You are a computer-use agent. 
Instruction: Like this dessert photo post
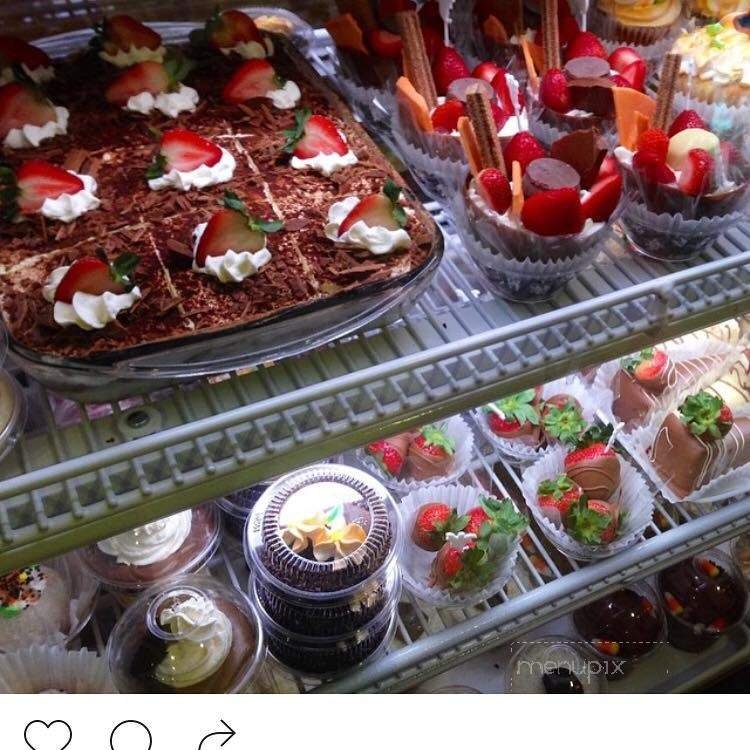pyautogui.click(x=47, y=735)
